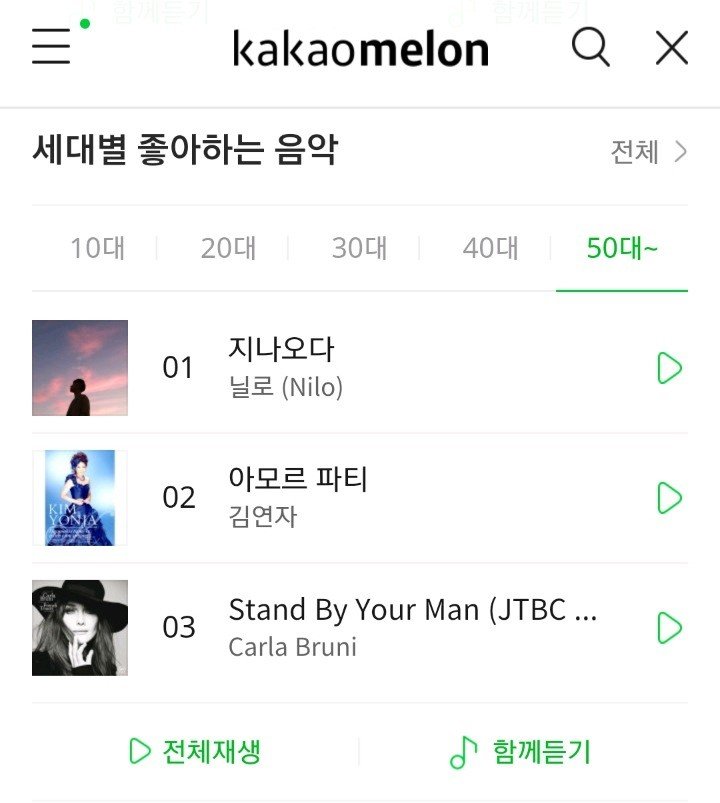
Task: Open the hamburger menu
Action: [52, 47]
